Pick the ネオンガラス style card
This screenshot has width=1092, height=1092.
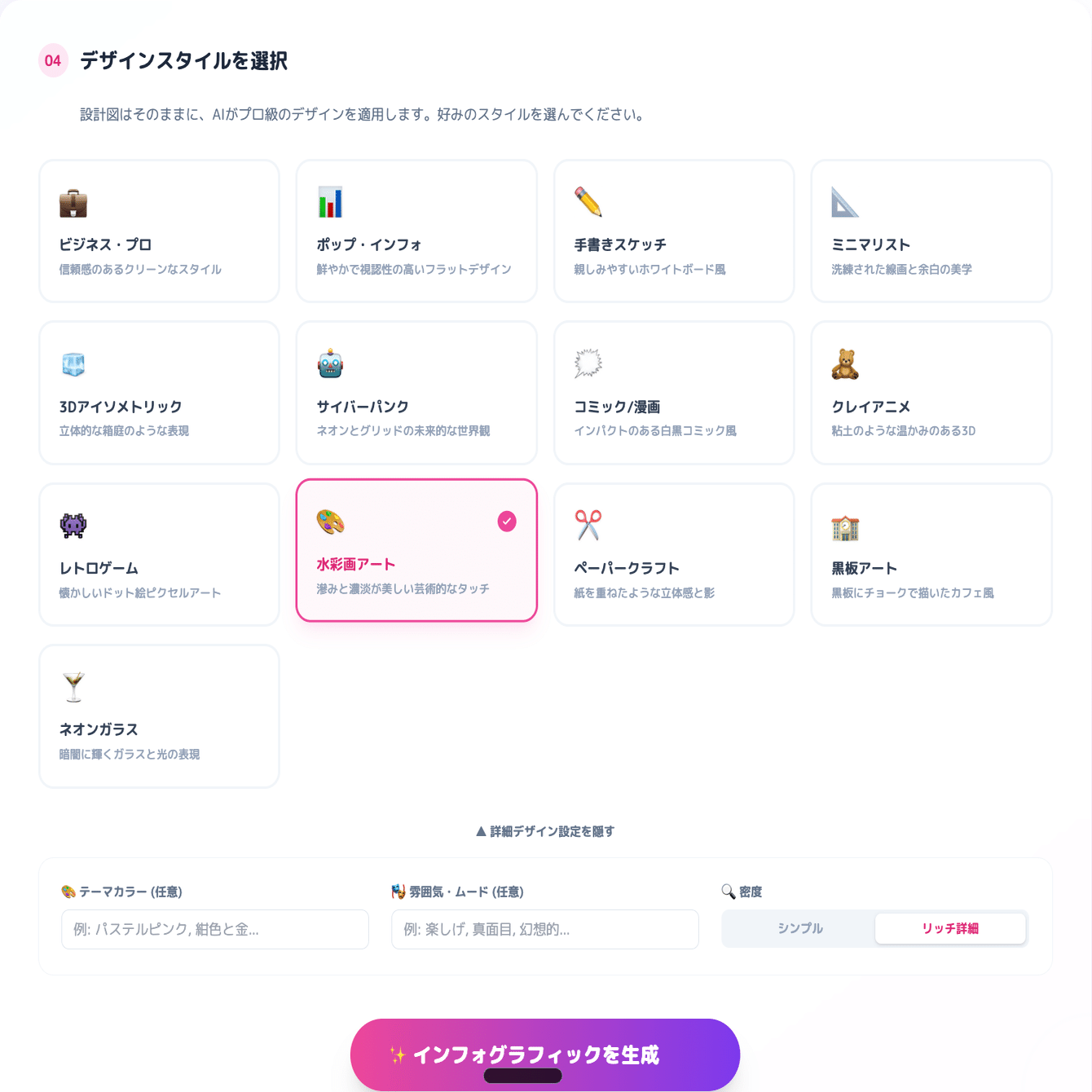[159, 716]
